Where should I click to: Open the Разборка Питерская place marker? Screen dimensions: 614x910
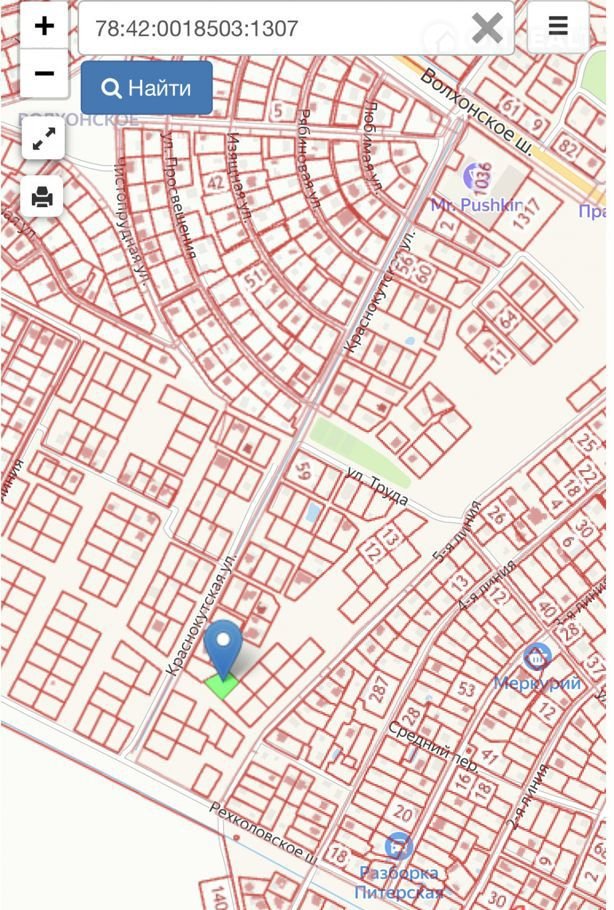point(398,846)
